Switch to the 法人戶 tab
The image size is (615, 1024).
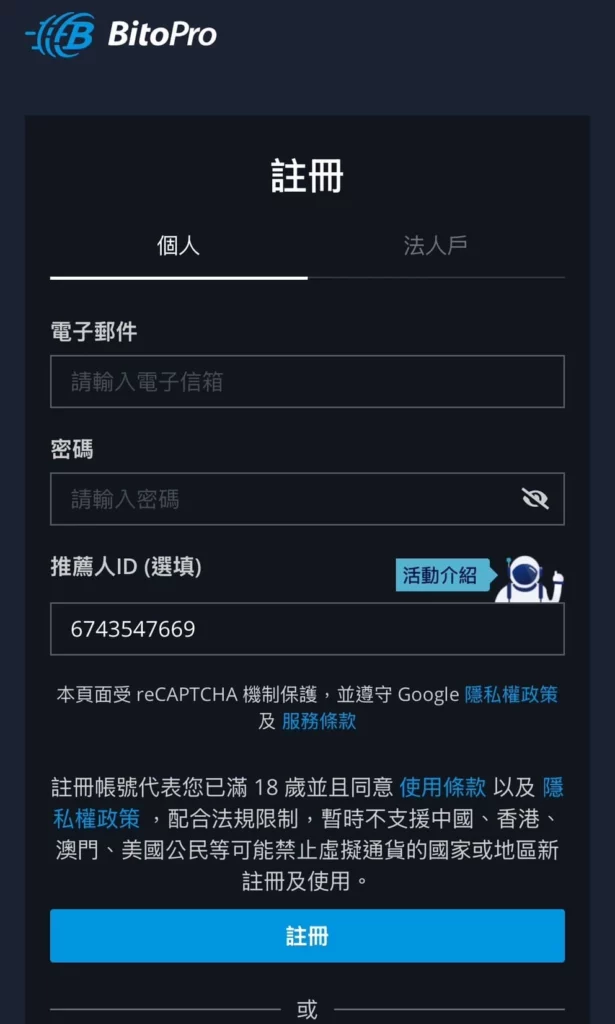(x=435, y=246)
